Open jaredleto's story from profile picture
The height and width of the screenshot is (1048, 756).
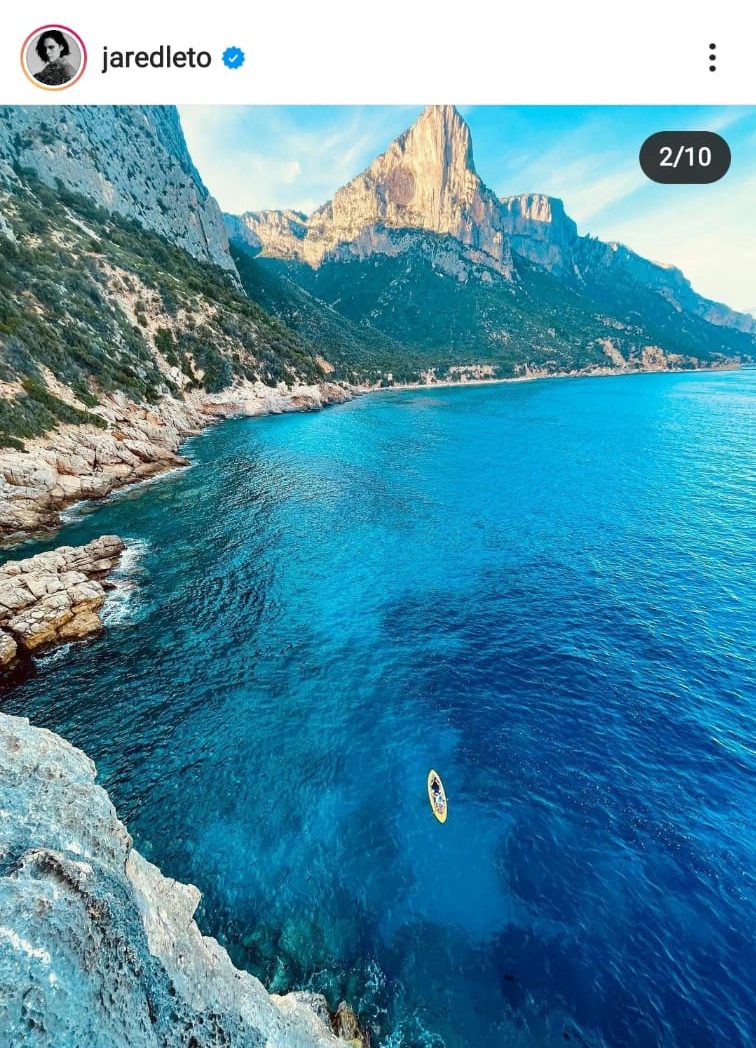[x=53, y=57]
